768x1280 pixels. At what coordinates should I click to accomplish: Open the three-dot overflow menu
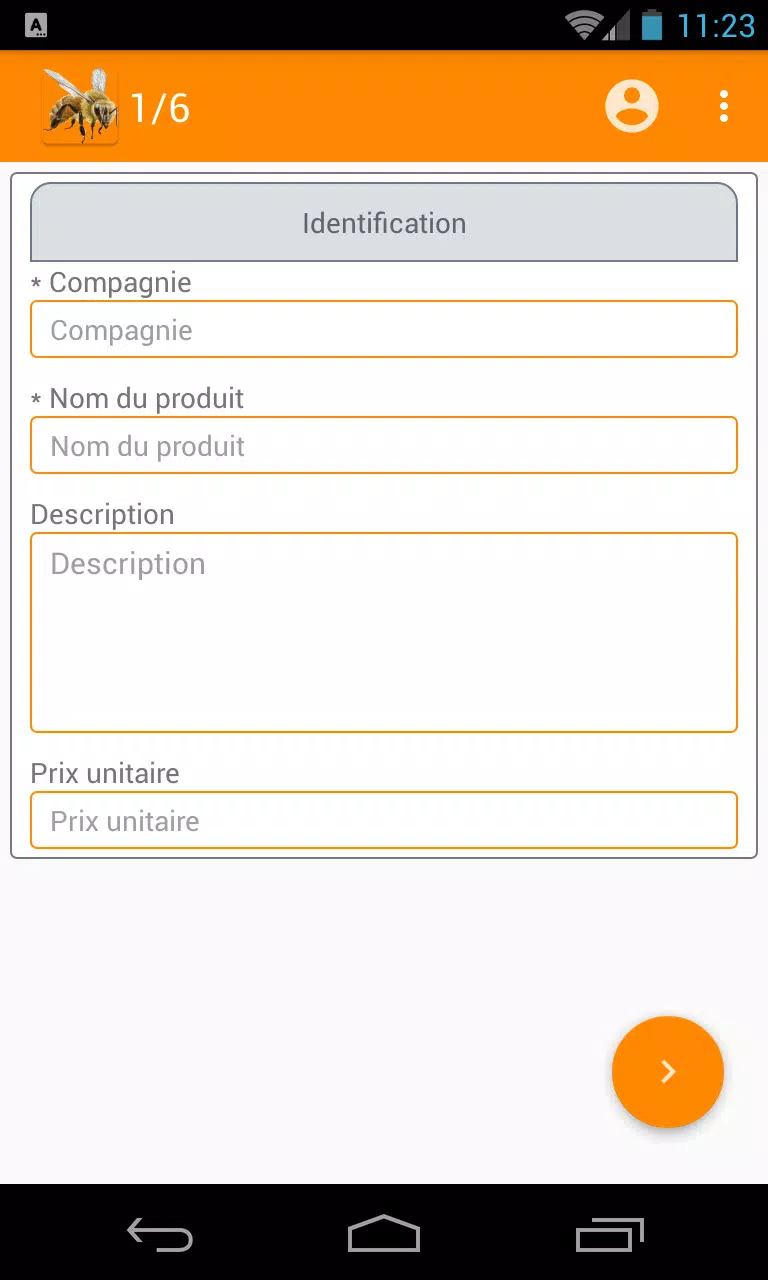pos(724,106)
